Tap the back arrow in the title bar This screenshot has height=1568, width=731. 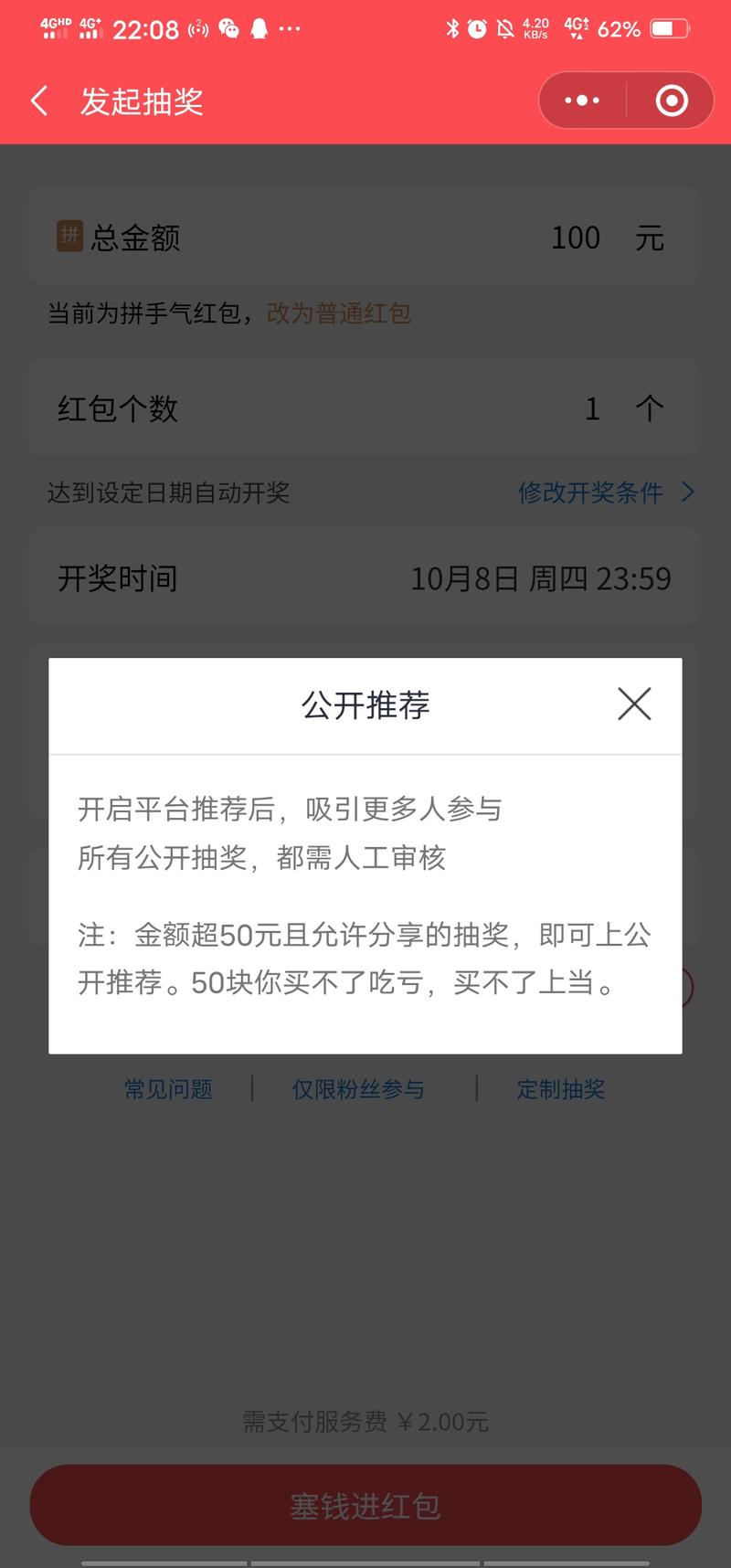point(38,101)
